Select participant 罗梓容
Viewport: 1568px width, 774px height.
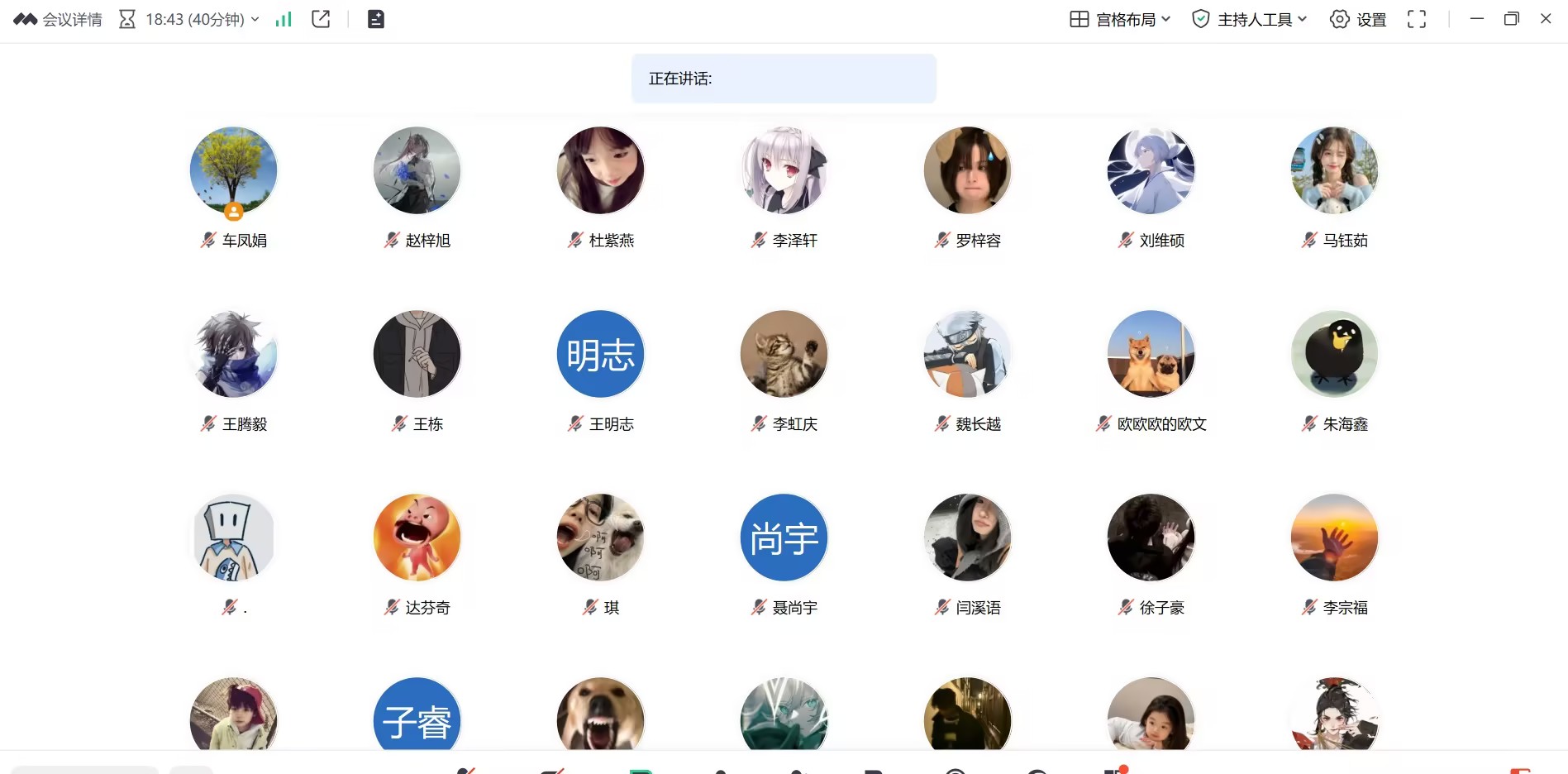[x=967, y=171]
